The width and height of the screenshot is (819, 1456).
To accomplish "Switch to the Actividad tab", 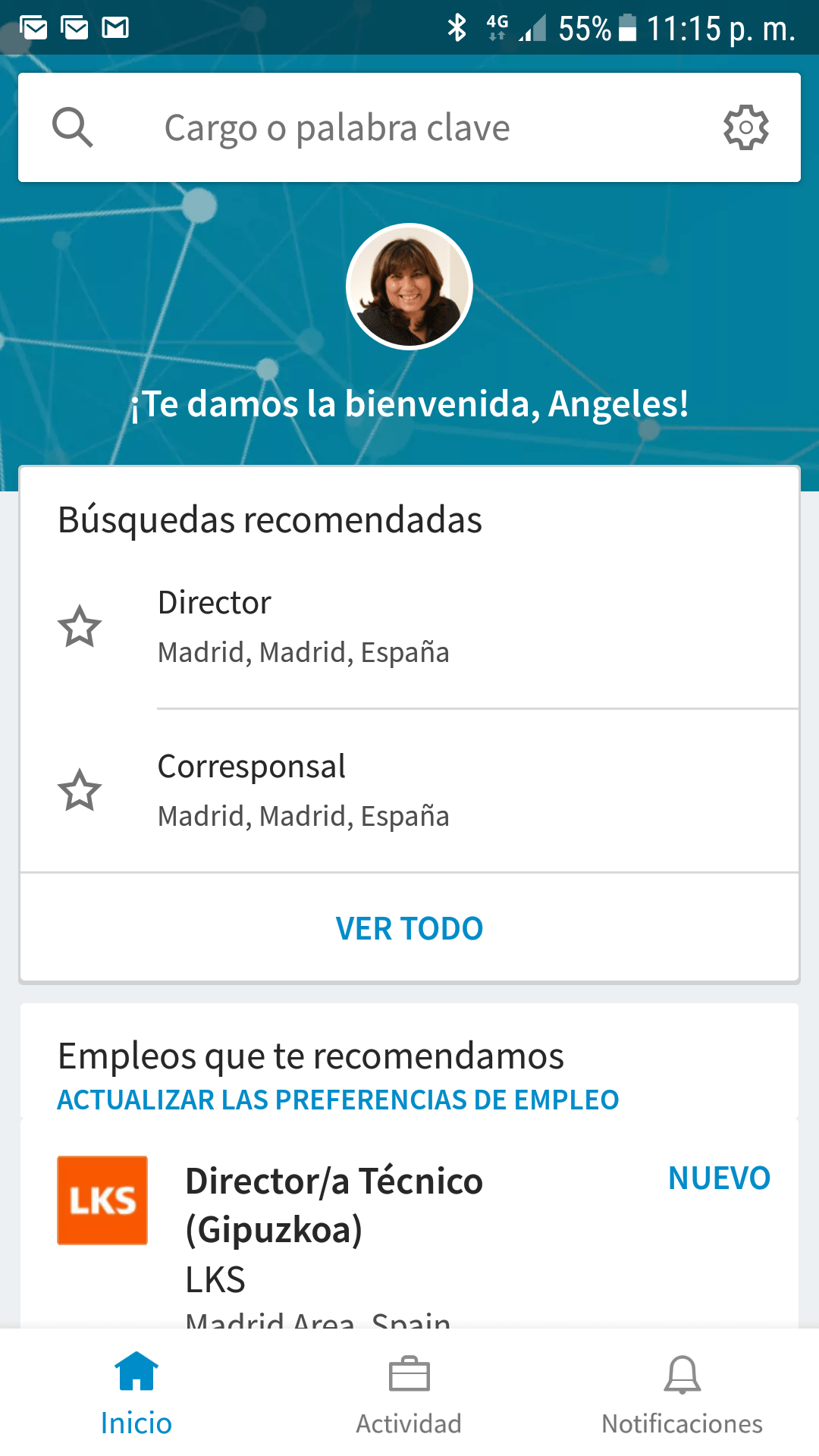I will 409,1395.
